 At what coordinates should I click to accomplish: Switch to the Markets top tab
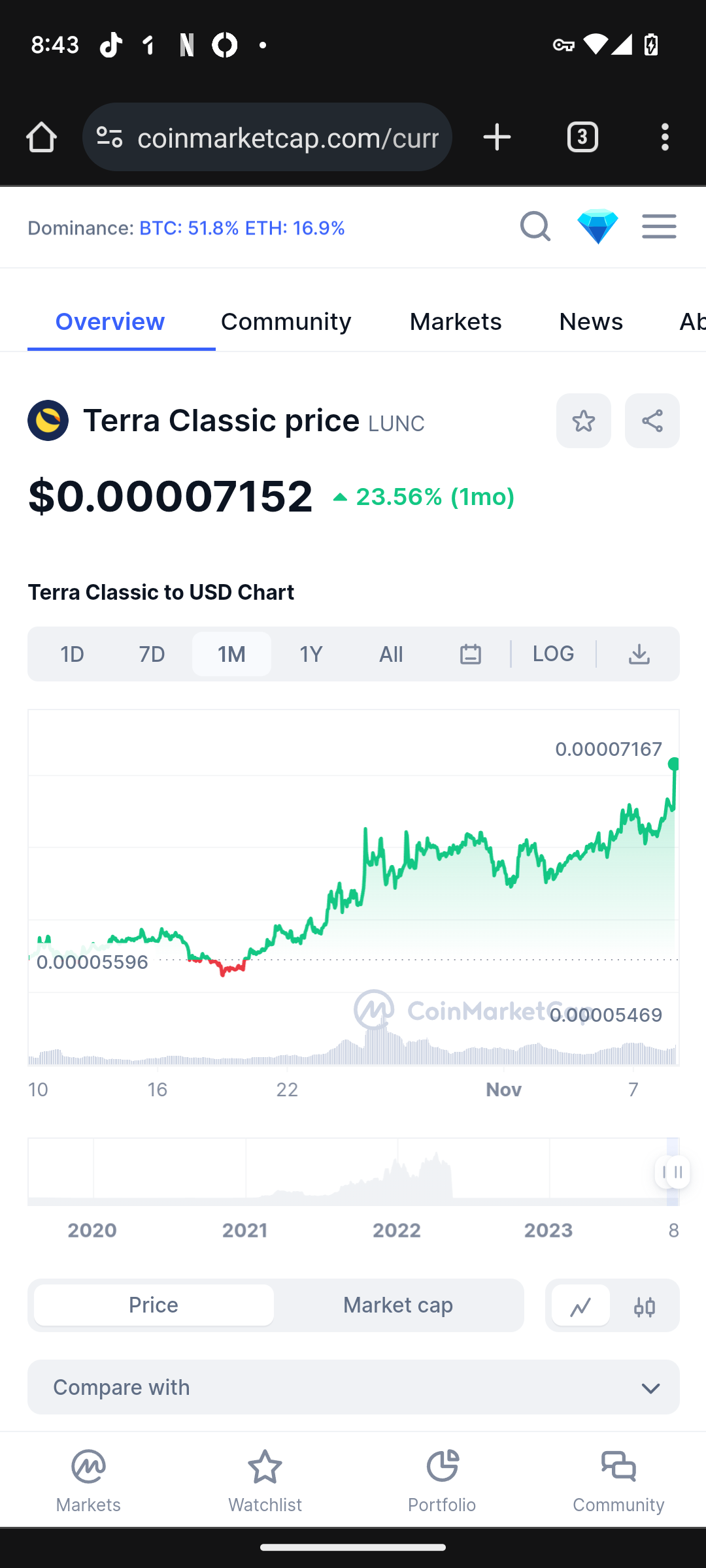[x=455, y=321]
